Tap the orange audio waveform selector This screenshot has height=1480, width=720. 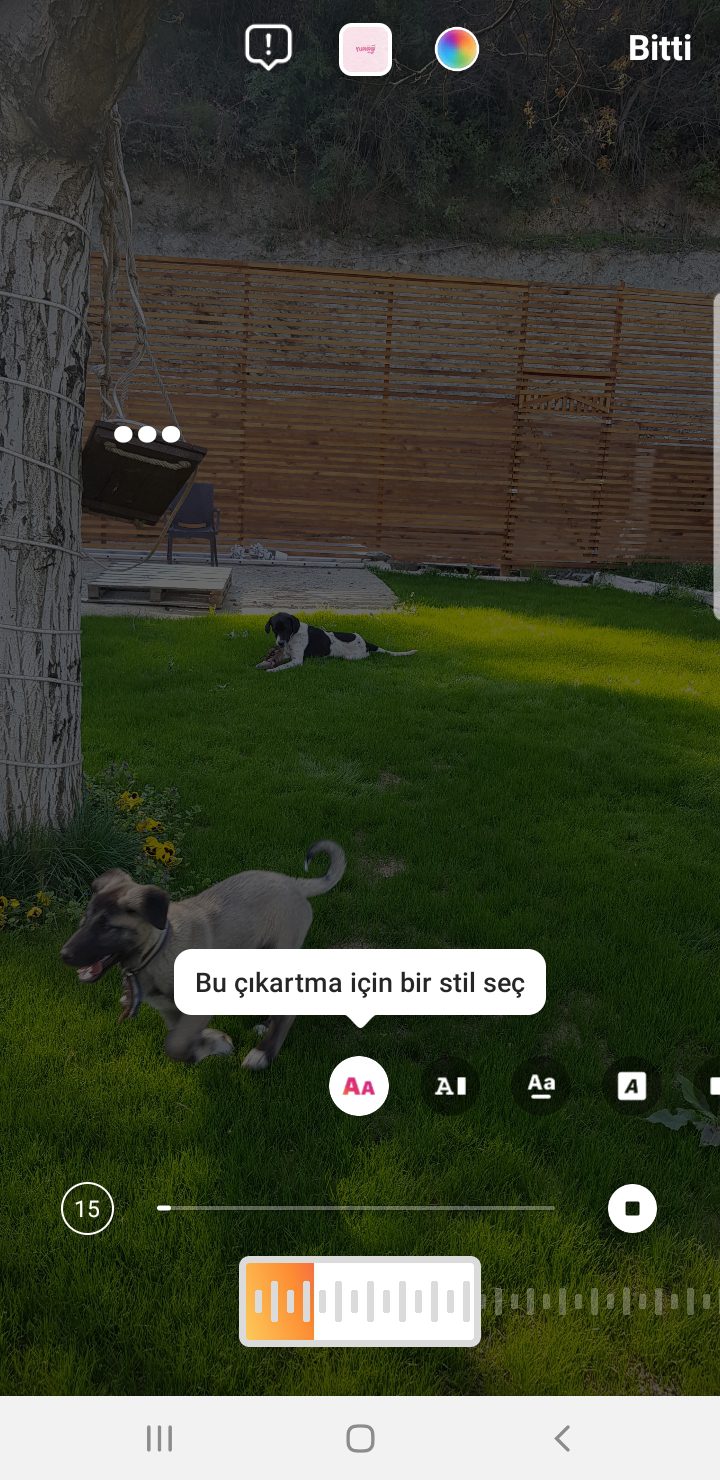(360, 1301)
